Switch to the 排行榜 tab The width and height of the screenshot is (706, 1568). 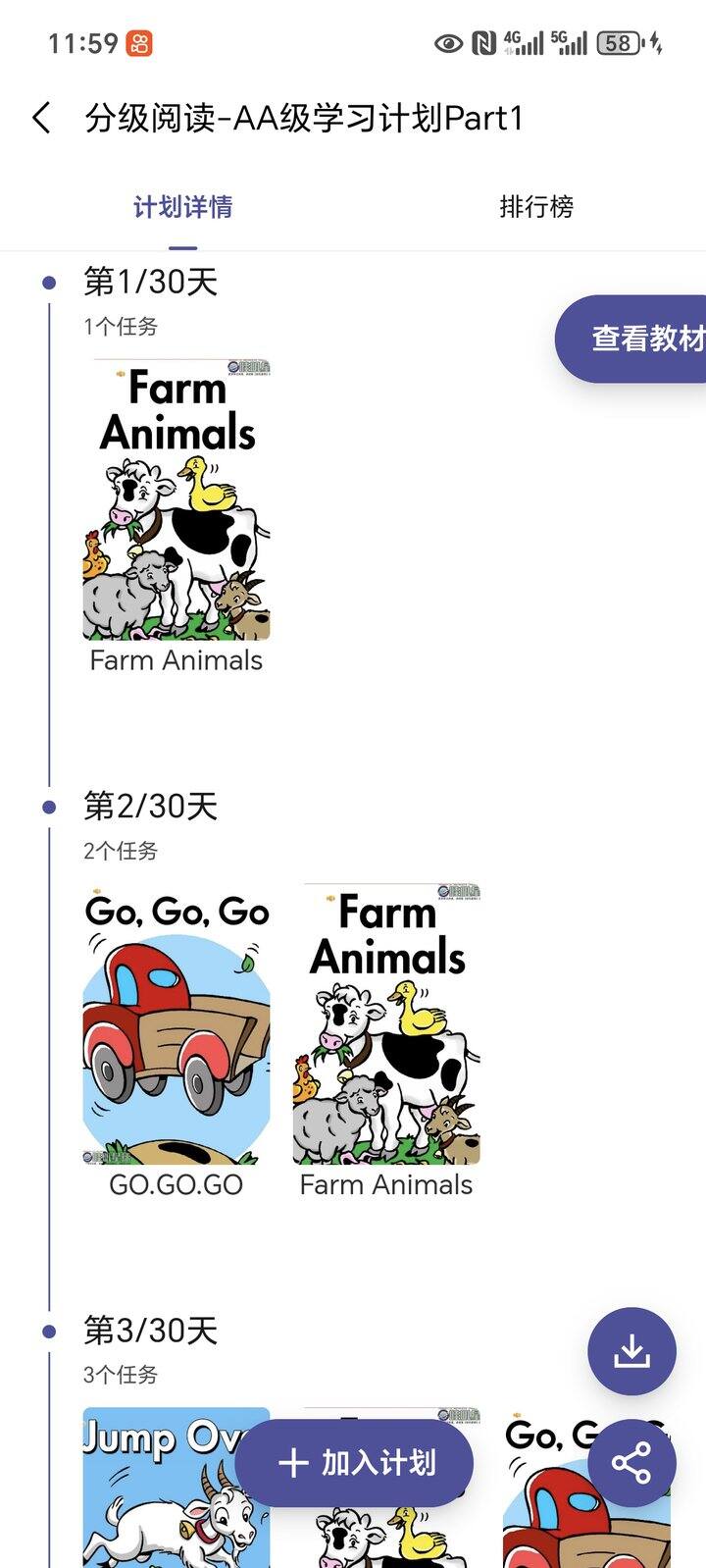point(535,207)
